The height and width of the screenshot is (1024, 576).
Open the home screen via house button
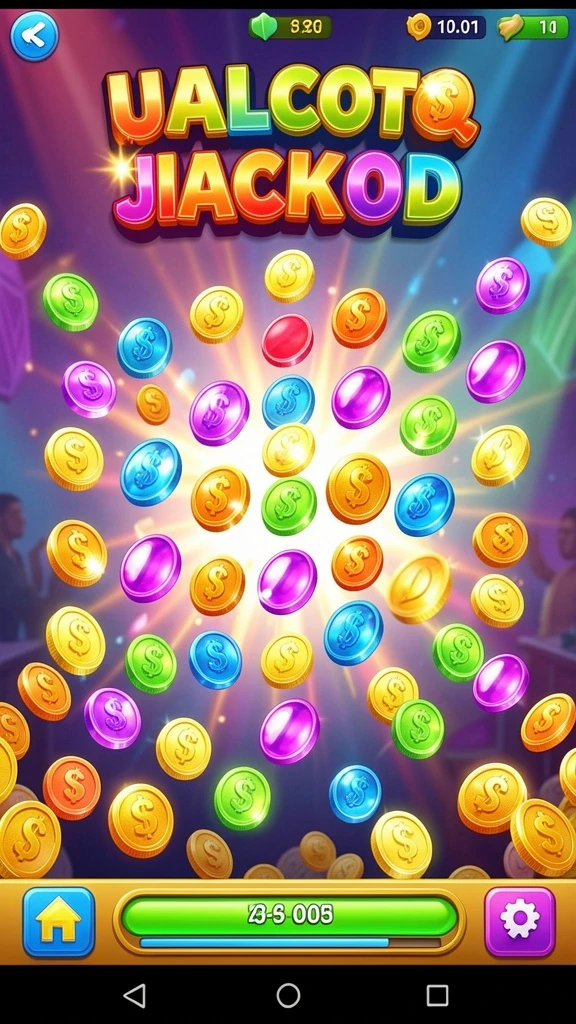(59, 921)
